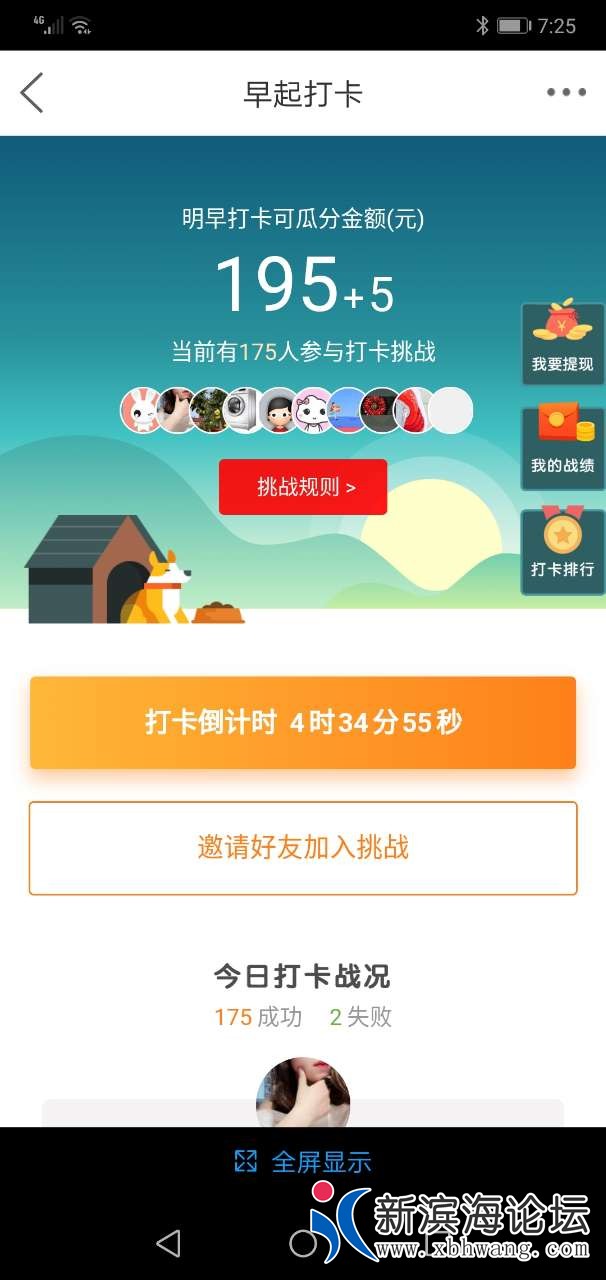Open 打卡排行 ranking

[562, 551]
